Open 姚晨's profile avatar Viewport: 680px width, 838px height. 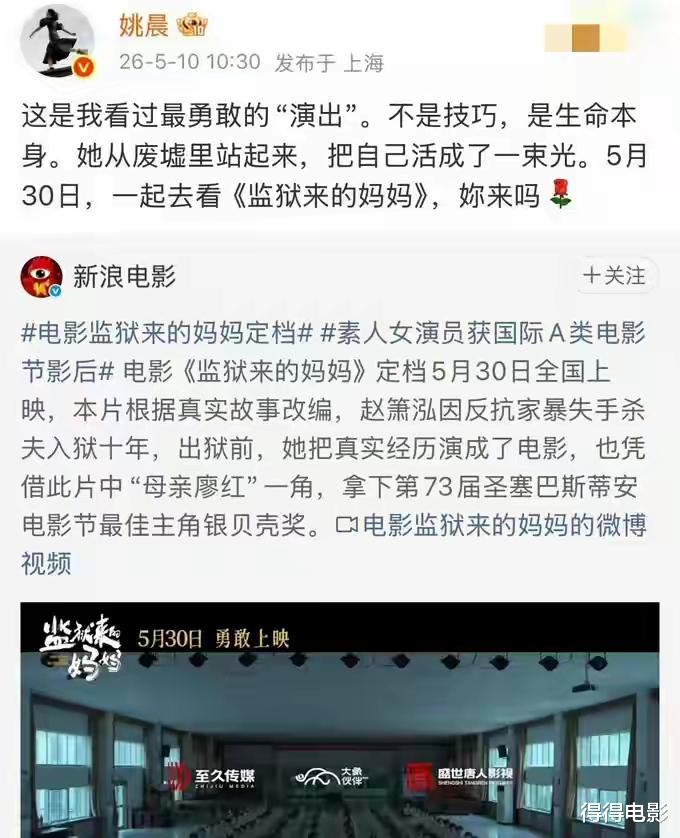coord(58,42)
